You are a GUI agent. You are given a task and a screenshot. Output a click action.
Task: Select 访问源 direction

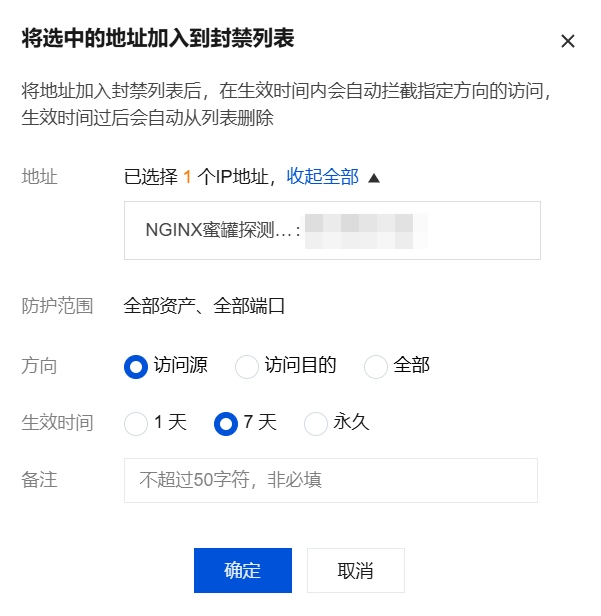tap(136, 366)
